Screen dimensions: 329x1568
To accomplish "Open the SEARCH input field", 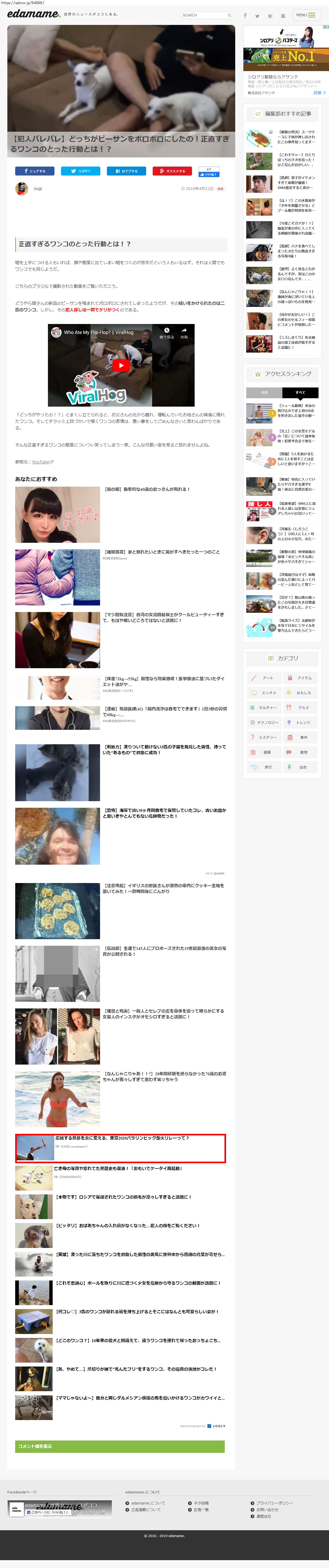I will tap(204, 15).
